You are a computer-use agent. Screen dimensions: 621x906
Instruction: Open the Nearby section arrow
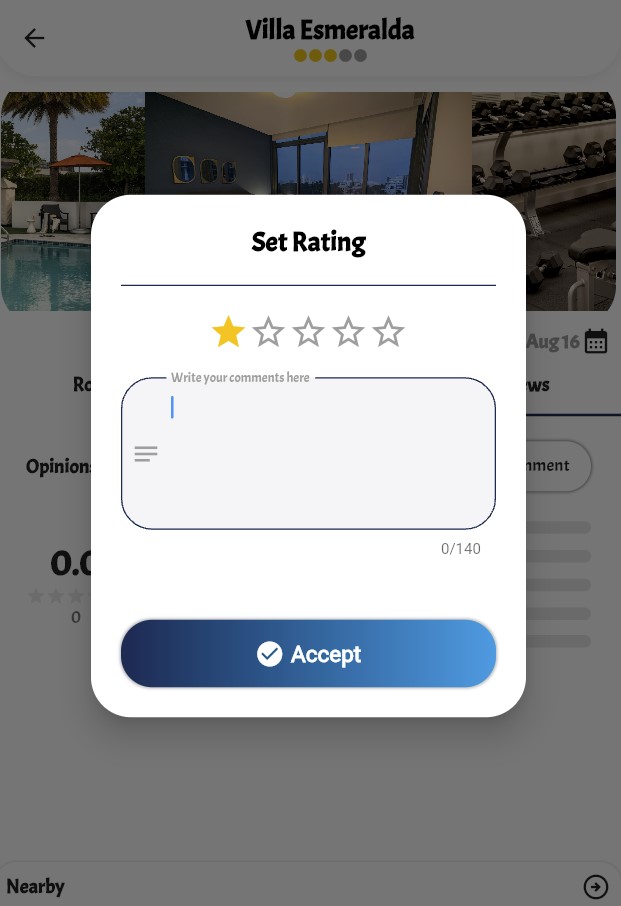coord(595,887)
